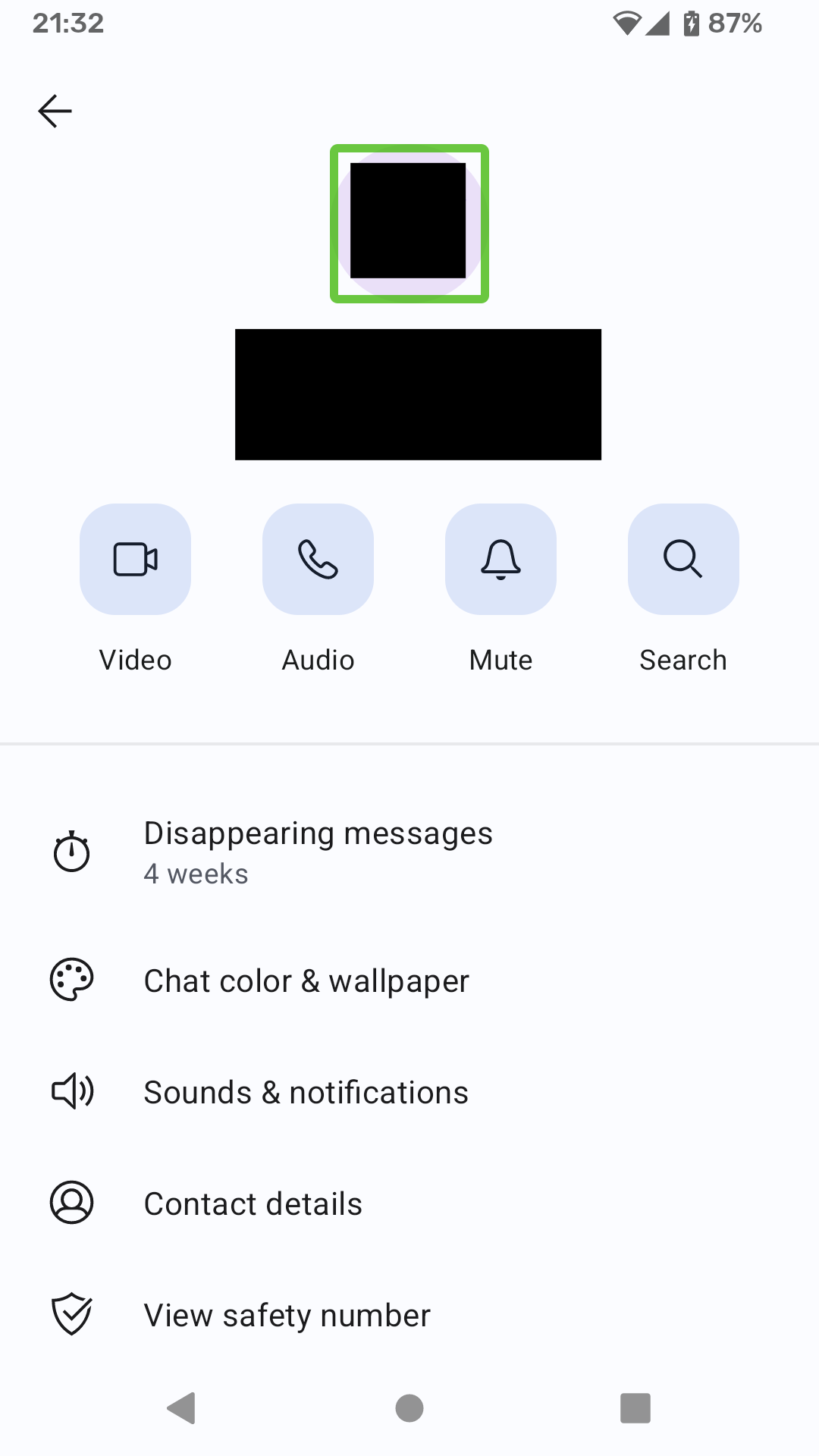
Task: View the contact details entry
Action: tap(253, 1203)
